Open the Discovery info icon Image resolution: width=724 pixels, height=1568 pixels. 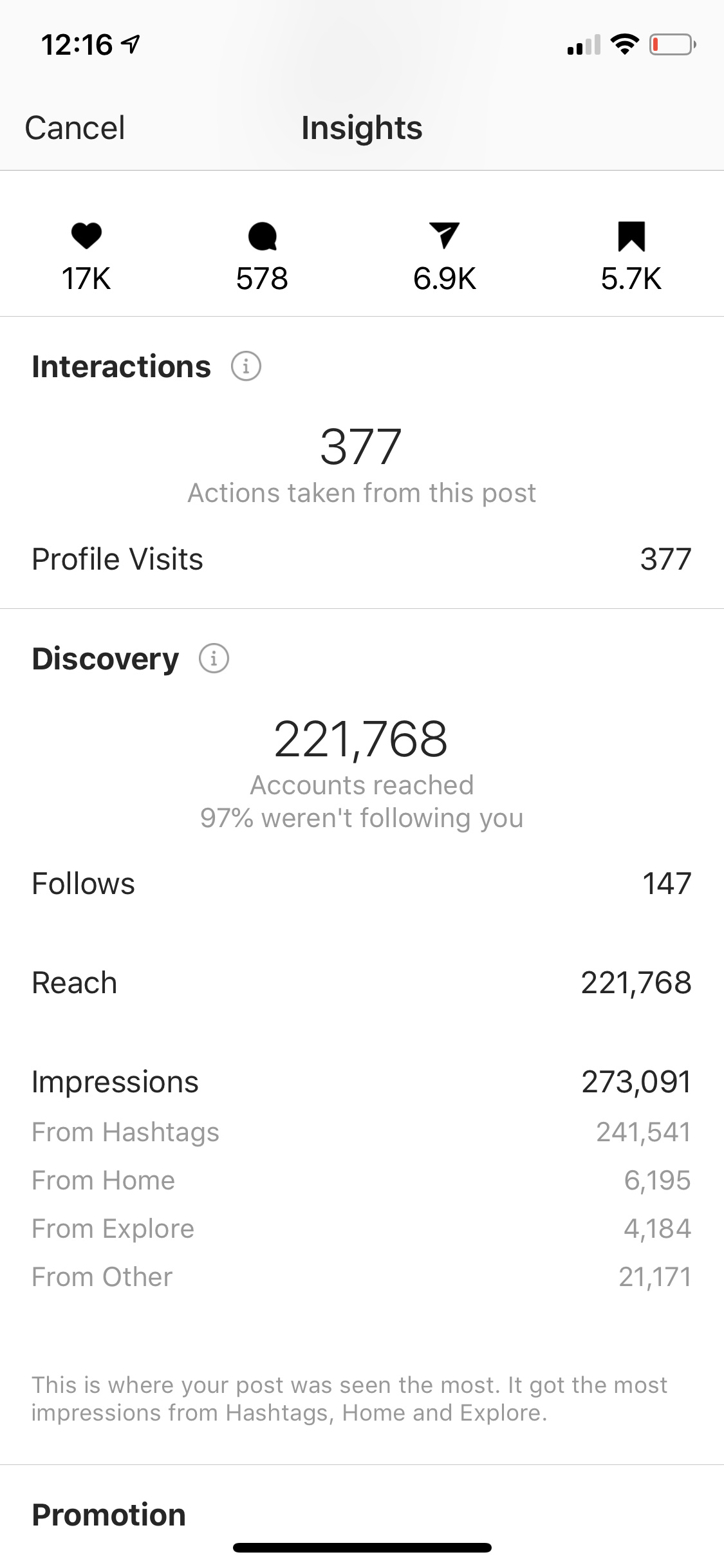(214, 658)
